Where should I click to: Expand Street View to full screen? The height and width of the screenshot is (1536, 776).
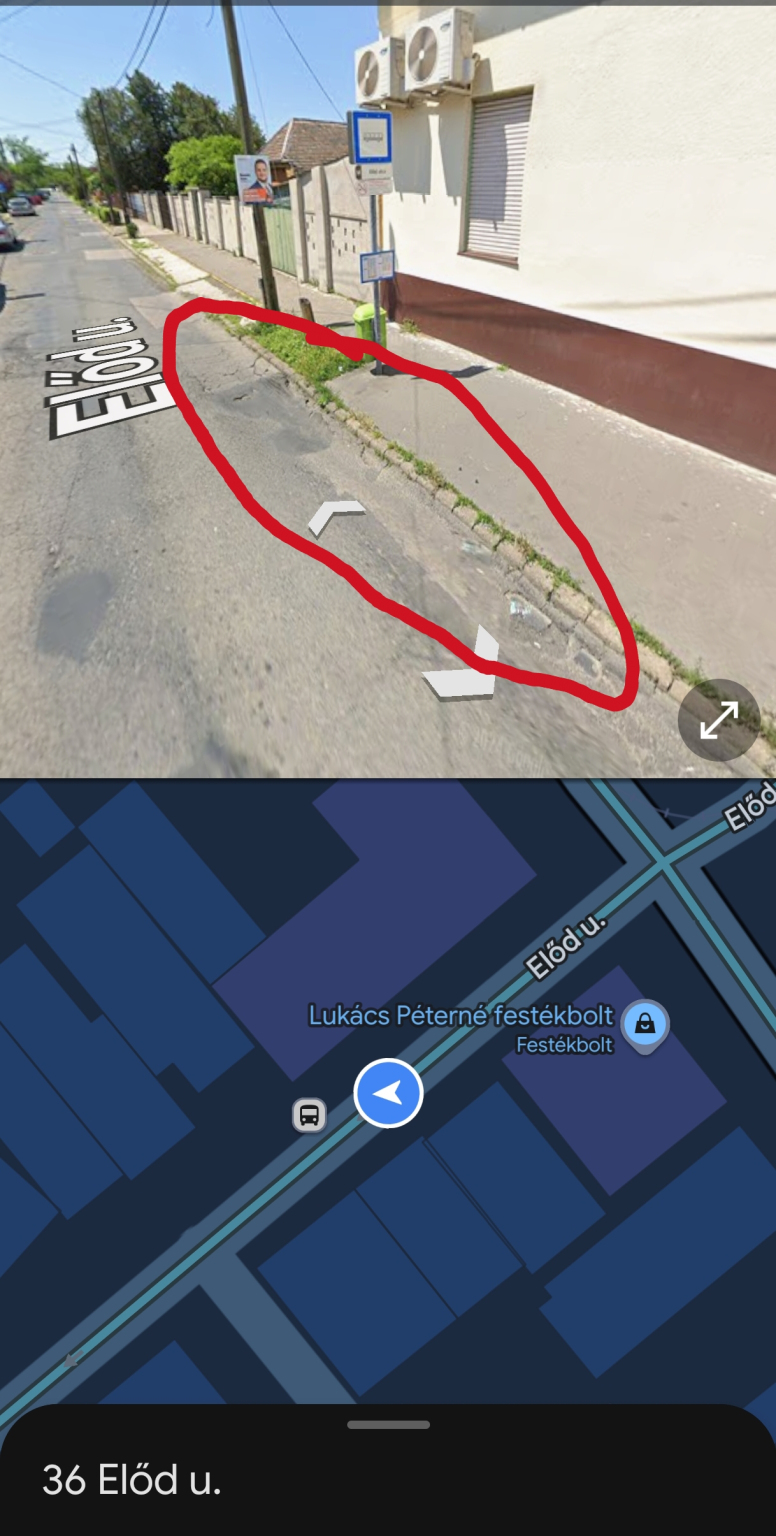719,720
